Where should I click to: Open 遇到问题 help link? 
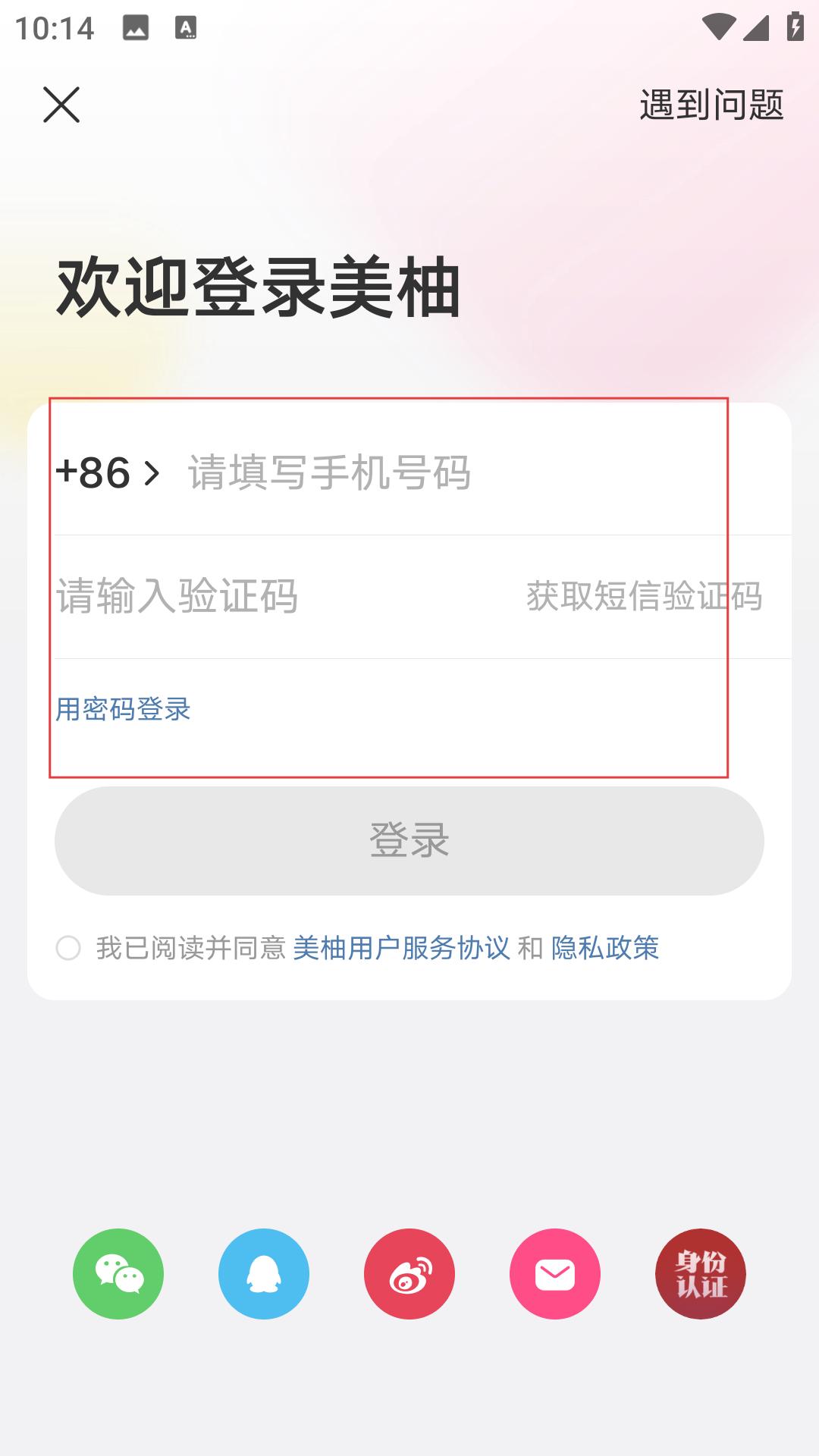pyautogui.click(x=711, y=105)
